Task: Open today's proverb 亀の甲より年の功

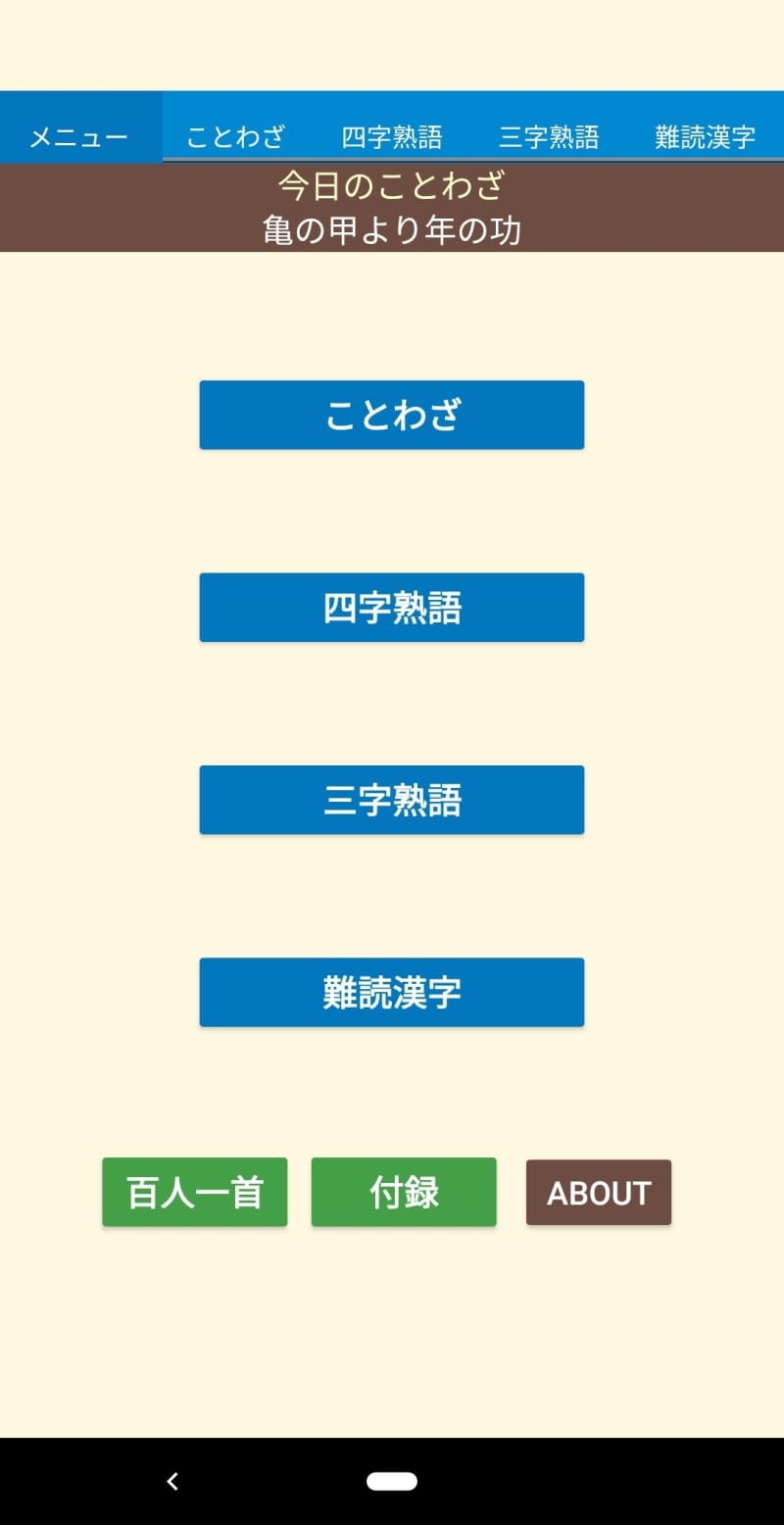Action: pos(392,229)
